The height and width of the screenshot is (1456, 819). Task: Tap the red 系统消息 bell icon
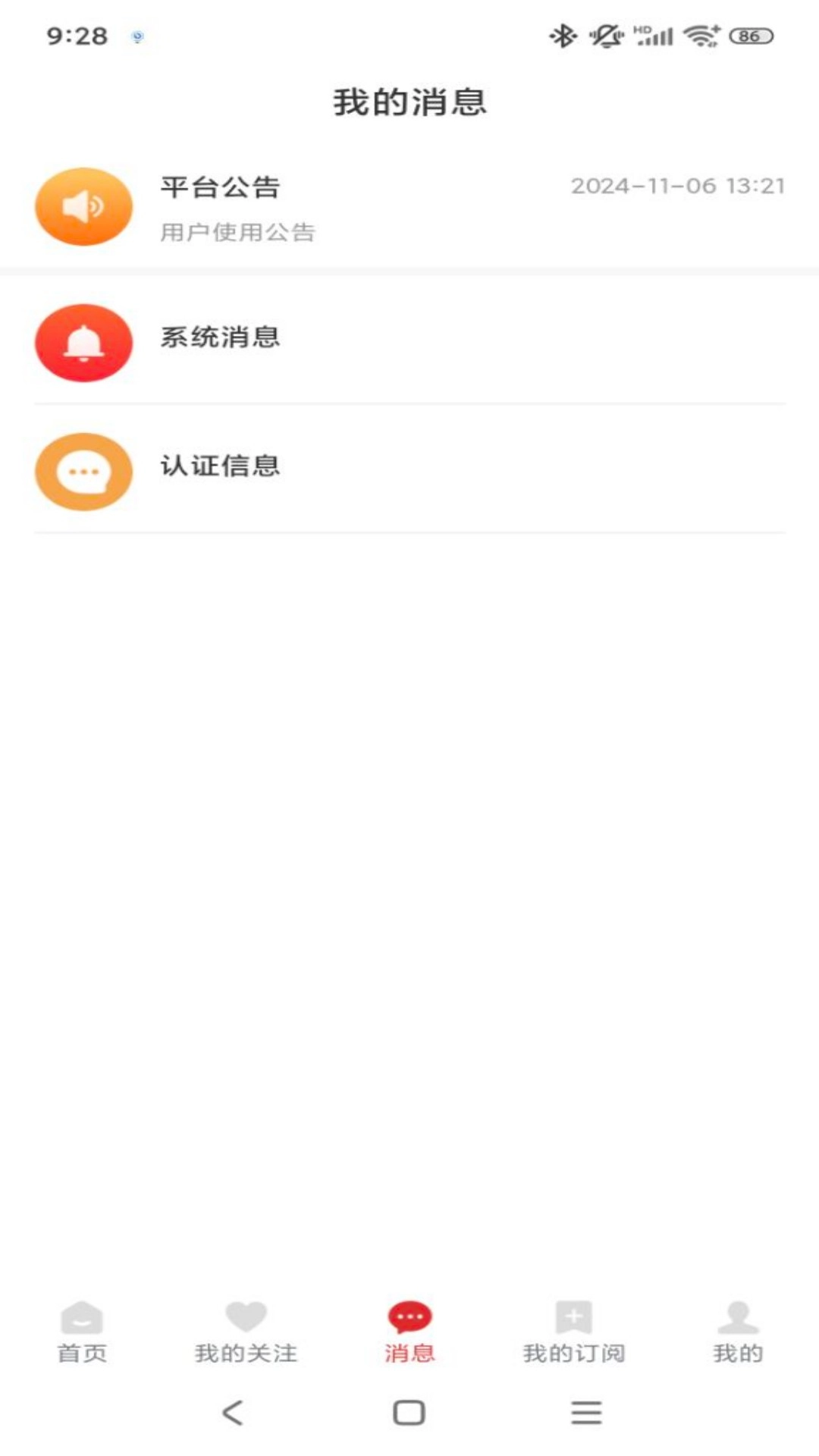pos(83,342)
